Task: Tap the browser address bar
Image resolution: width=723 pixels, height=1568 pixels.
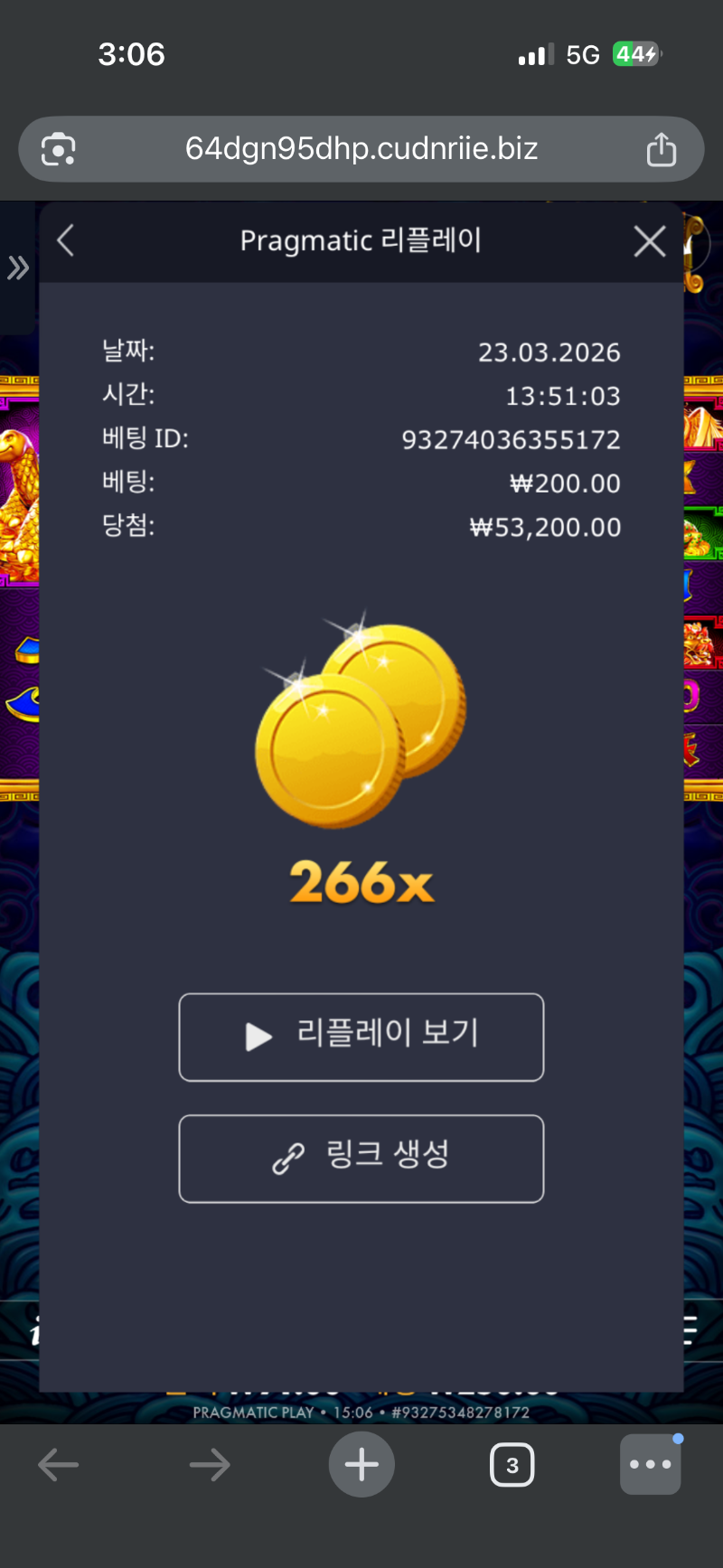Action: pos(361,149)
